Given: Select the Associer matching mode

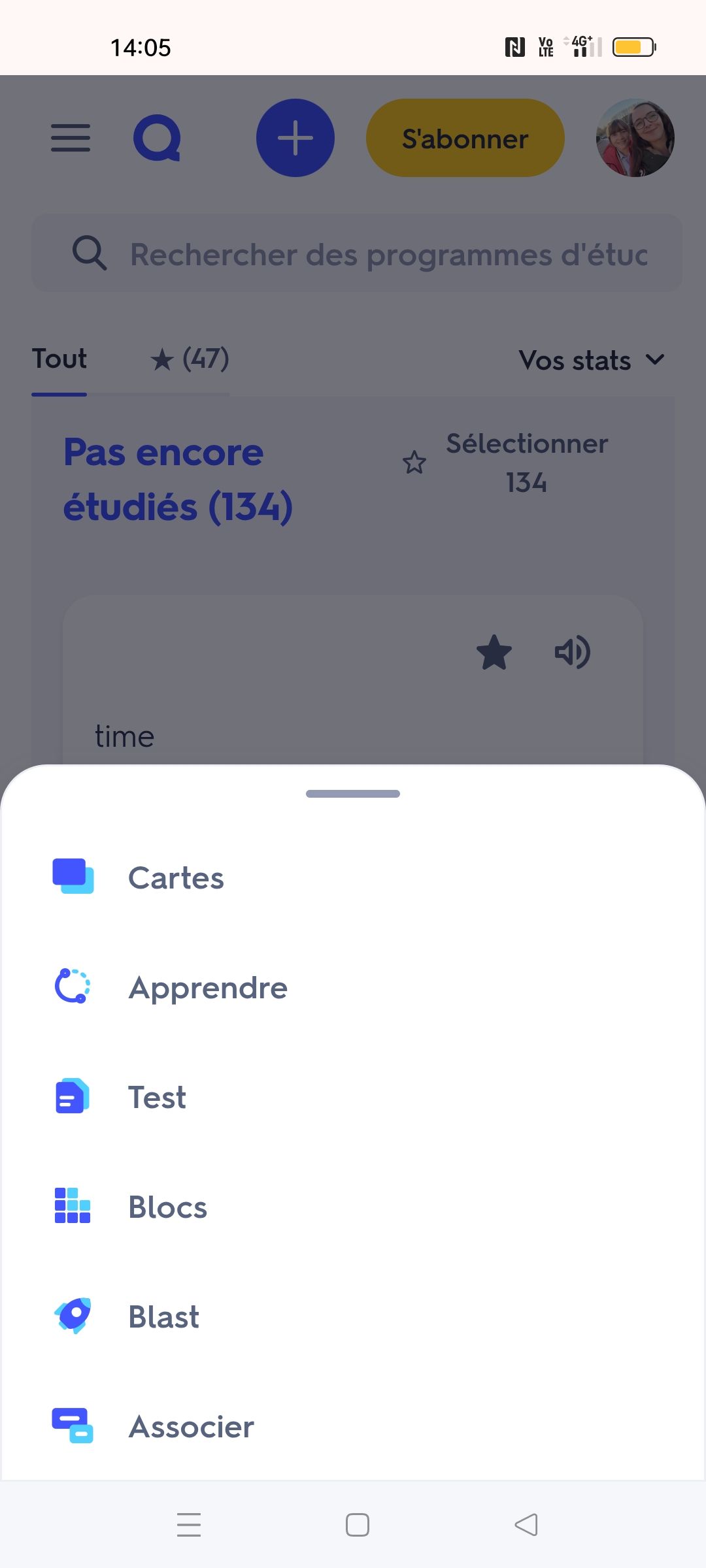Looking at the screenshot, I should point(191,1426).
